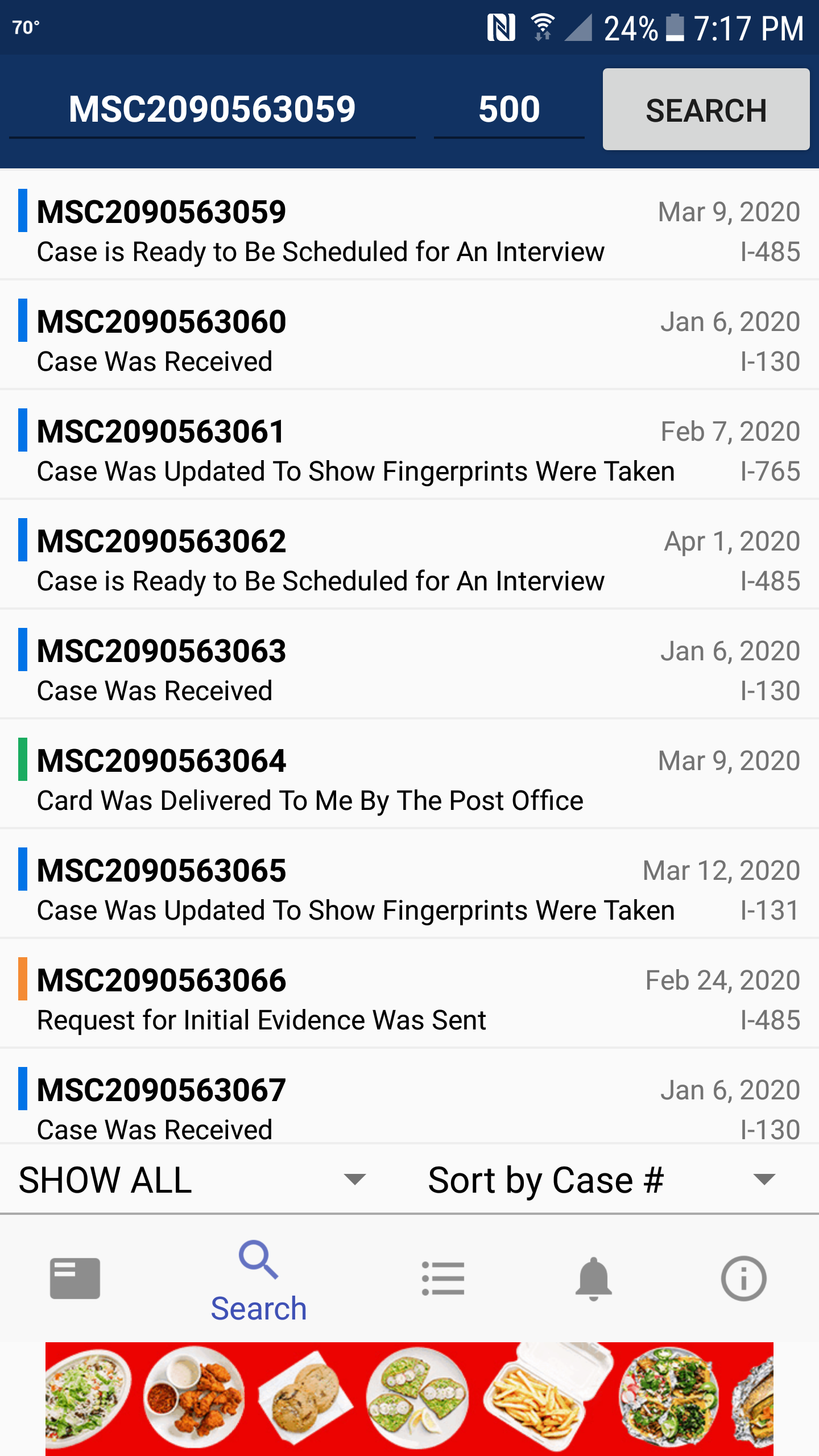Open case MSC2090563064 card delivered

point(409,773)
